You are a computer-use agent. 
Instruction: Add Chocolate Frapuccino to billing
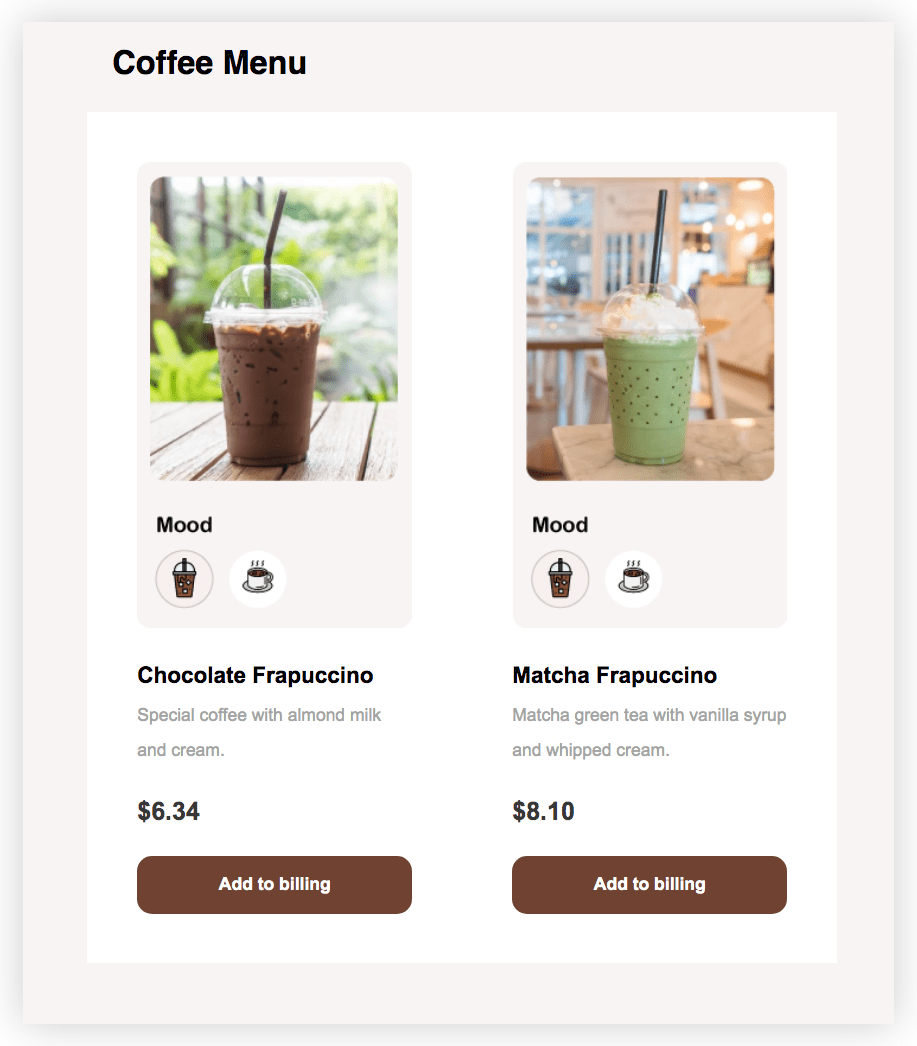274,884
